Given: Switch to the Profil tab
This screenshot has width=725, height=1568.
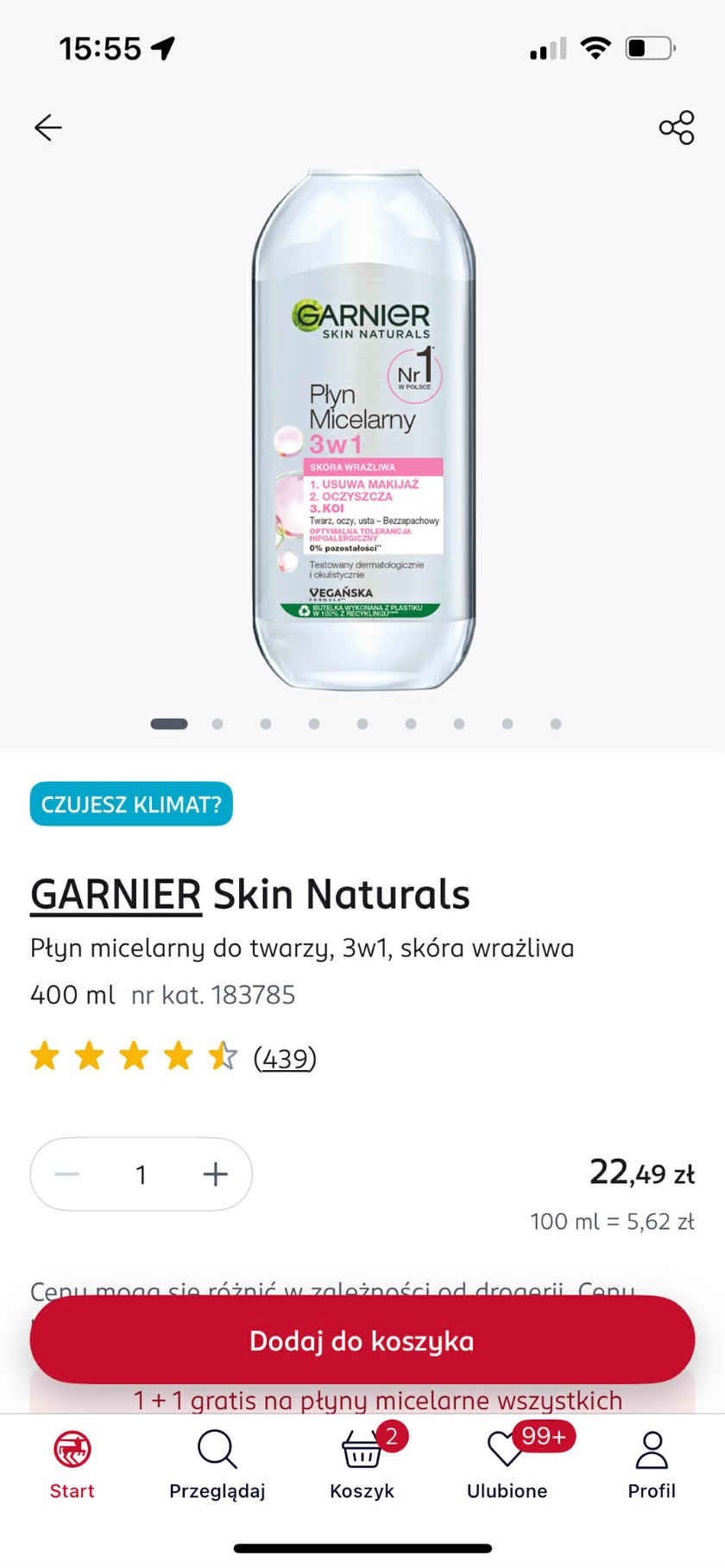Looking at the screenshot, I should click(652, 1464).
